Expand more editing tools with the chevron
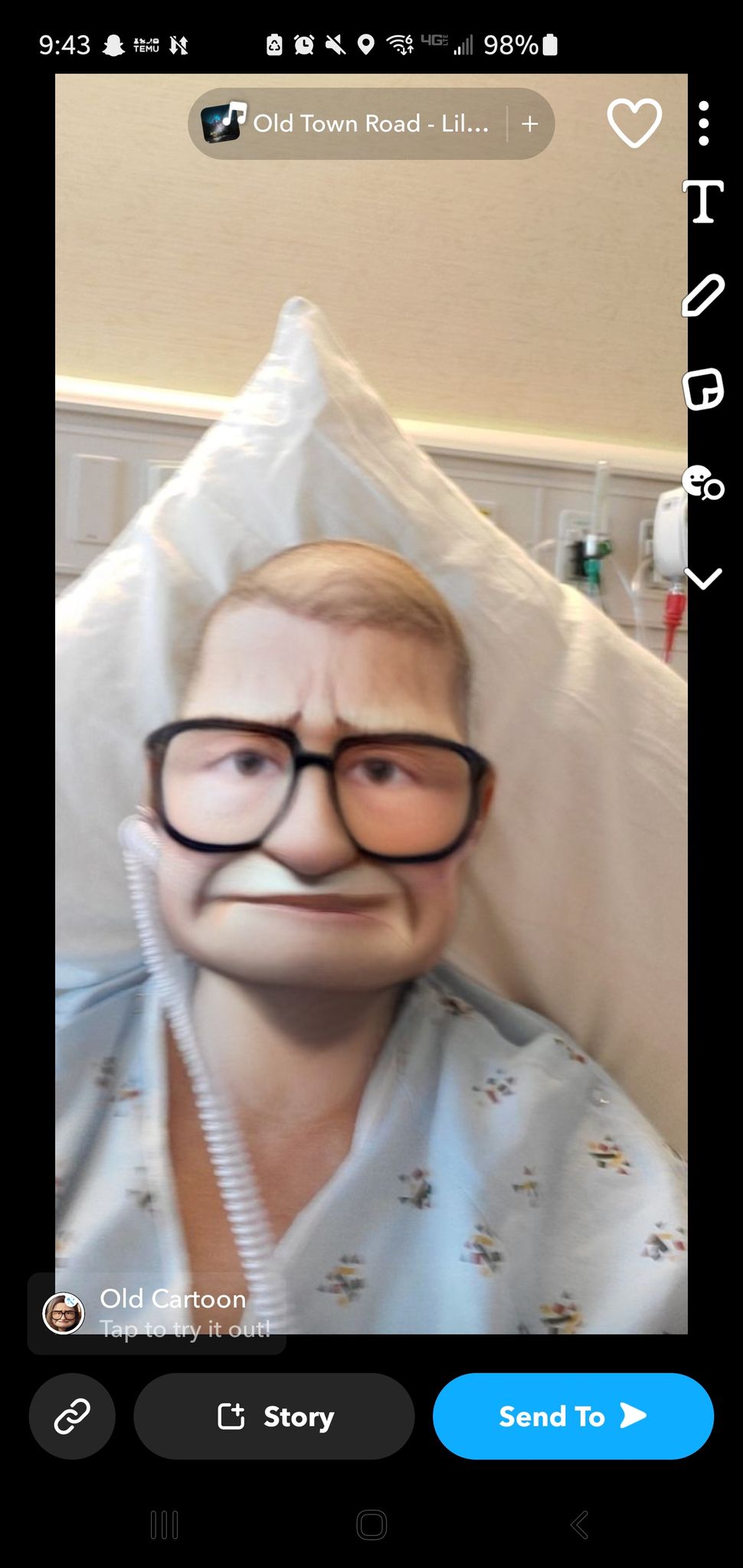 pyautogui.click(x=703, y=578)
